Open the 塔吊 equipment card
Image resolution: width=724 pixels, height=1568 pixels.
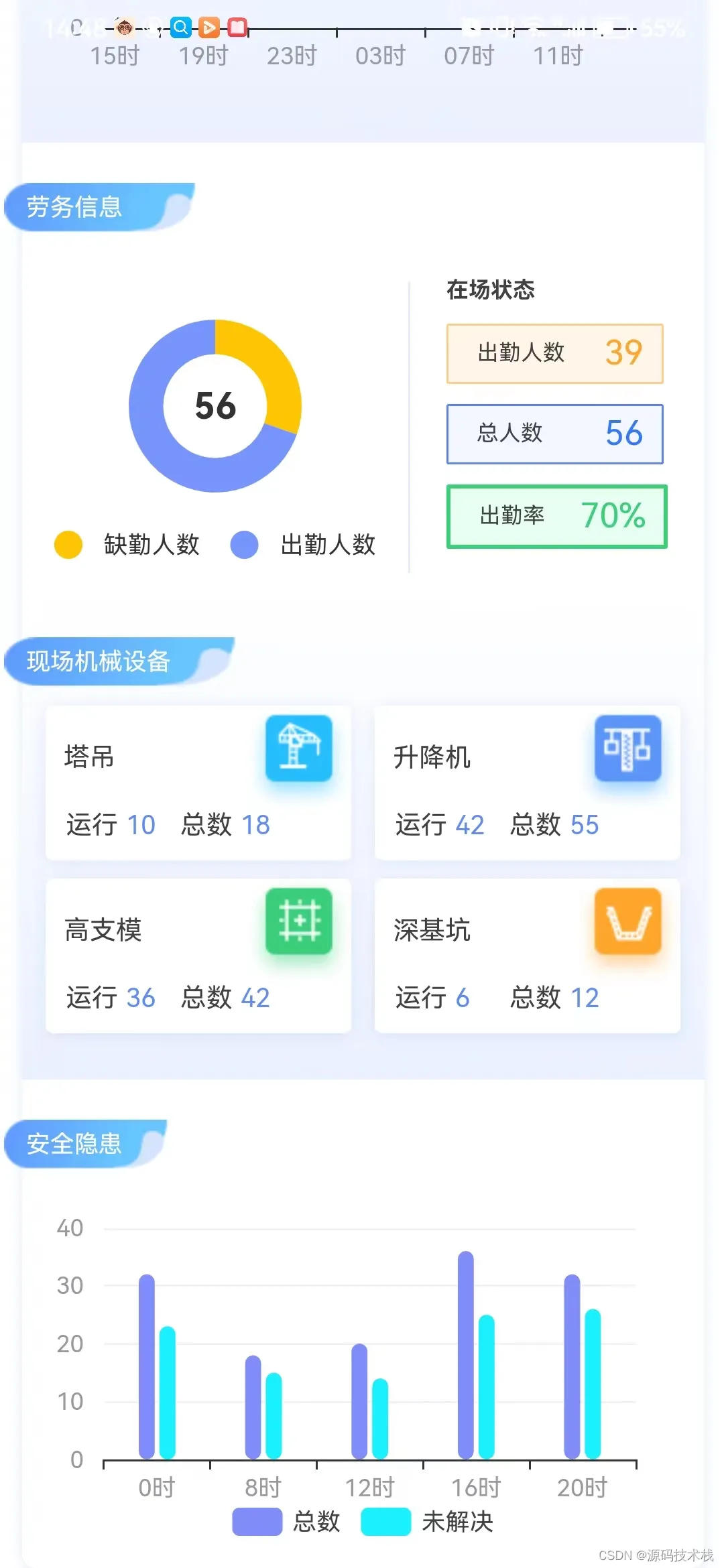198,783
